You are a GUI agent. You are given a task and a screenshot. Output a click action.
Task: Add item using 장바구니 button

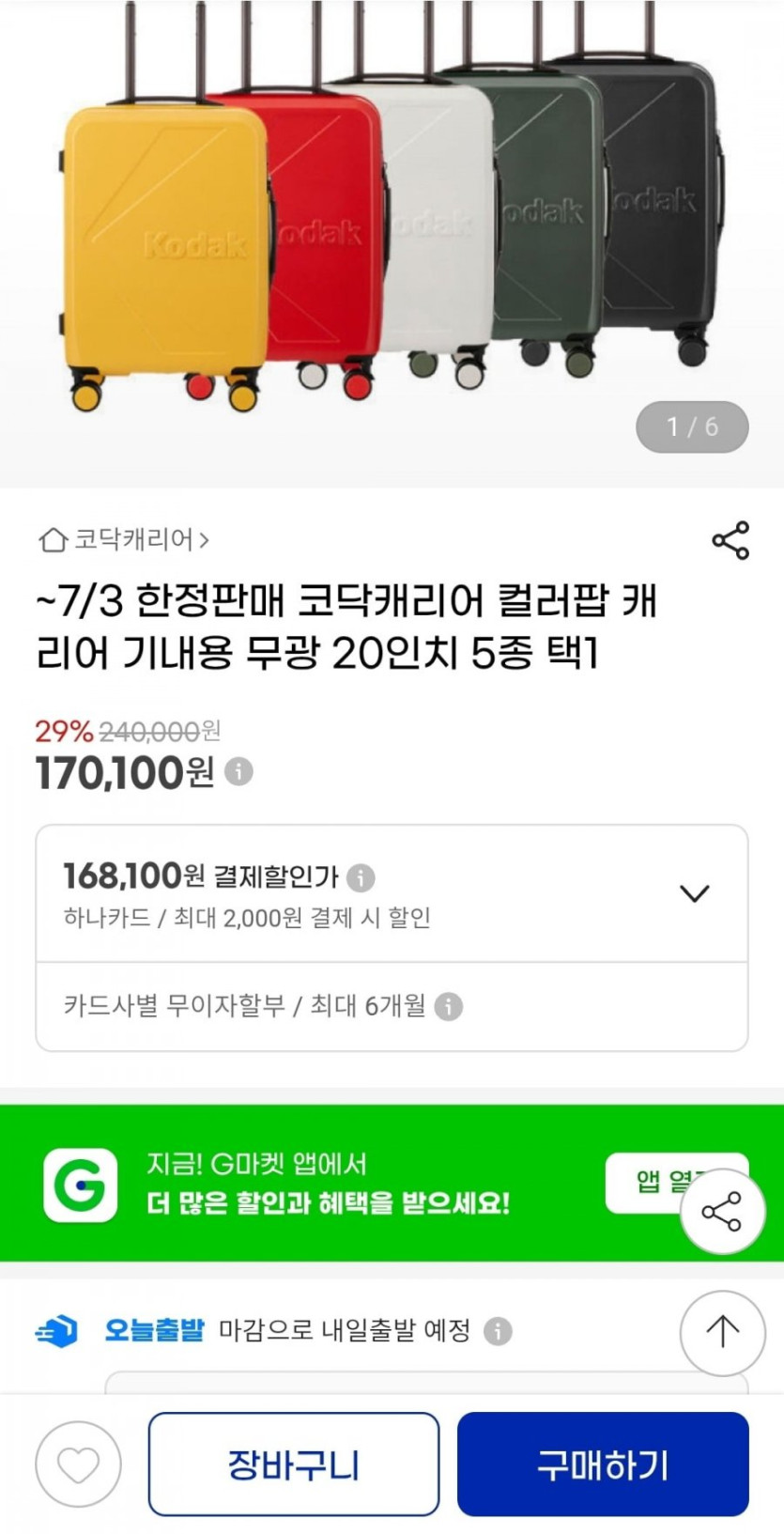pyautogui.click(x=294, y=1464)
